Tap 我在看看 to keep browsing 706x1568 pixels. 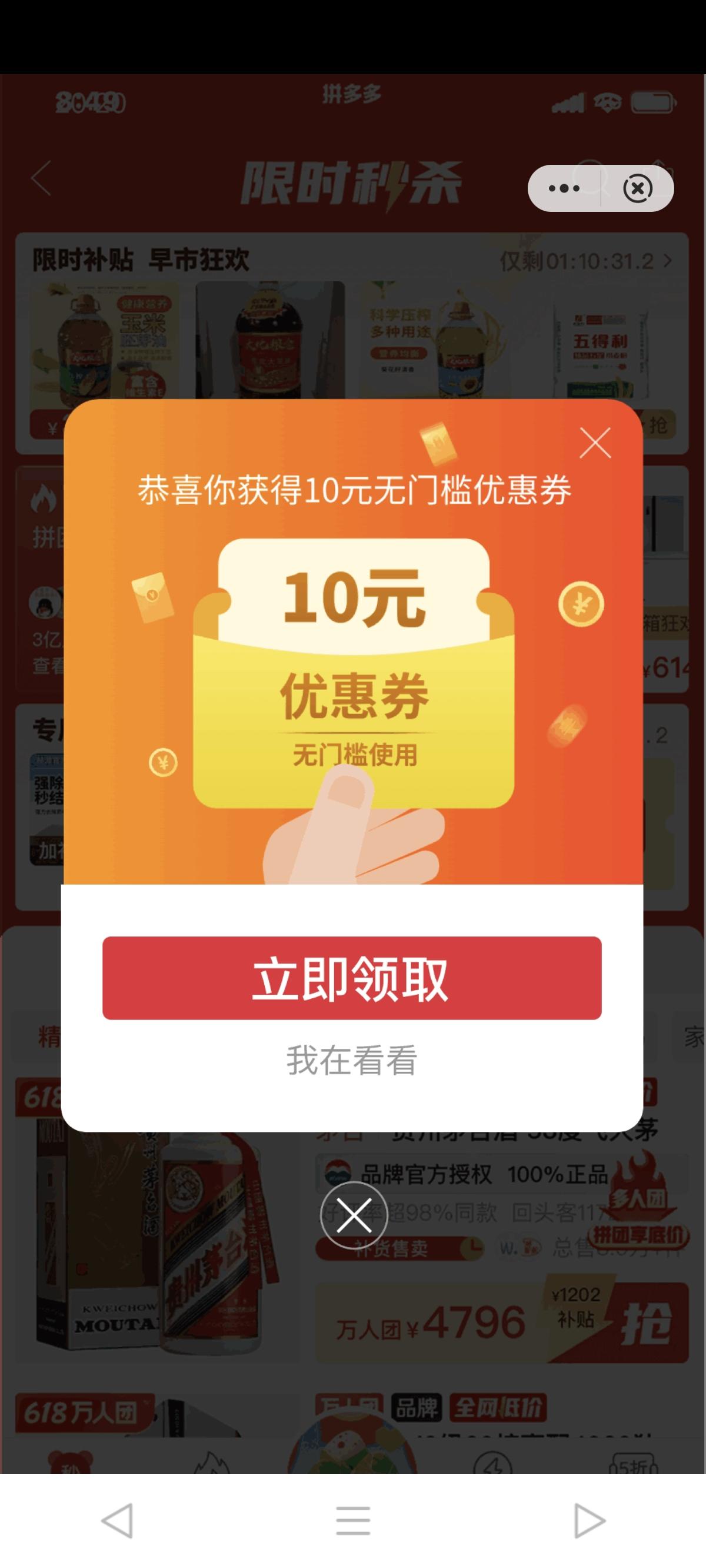coord(353,1058)
